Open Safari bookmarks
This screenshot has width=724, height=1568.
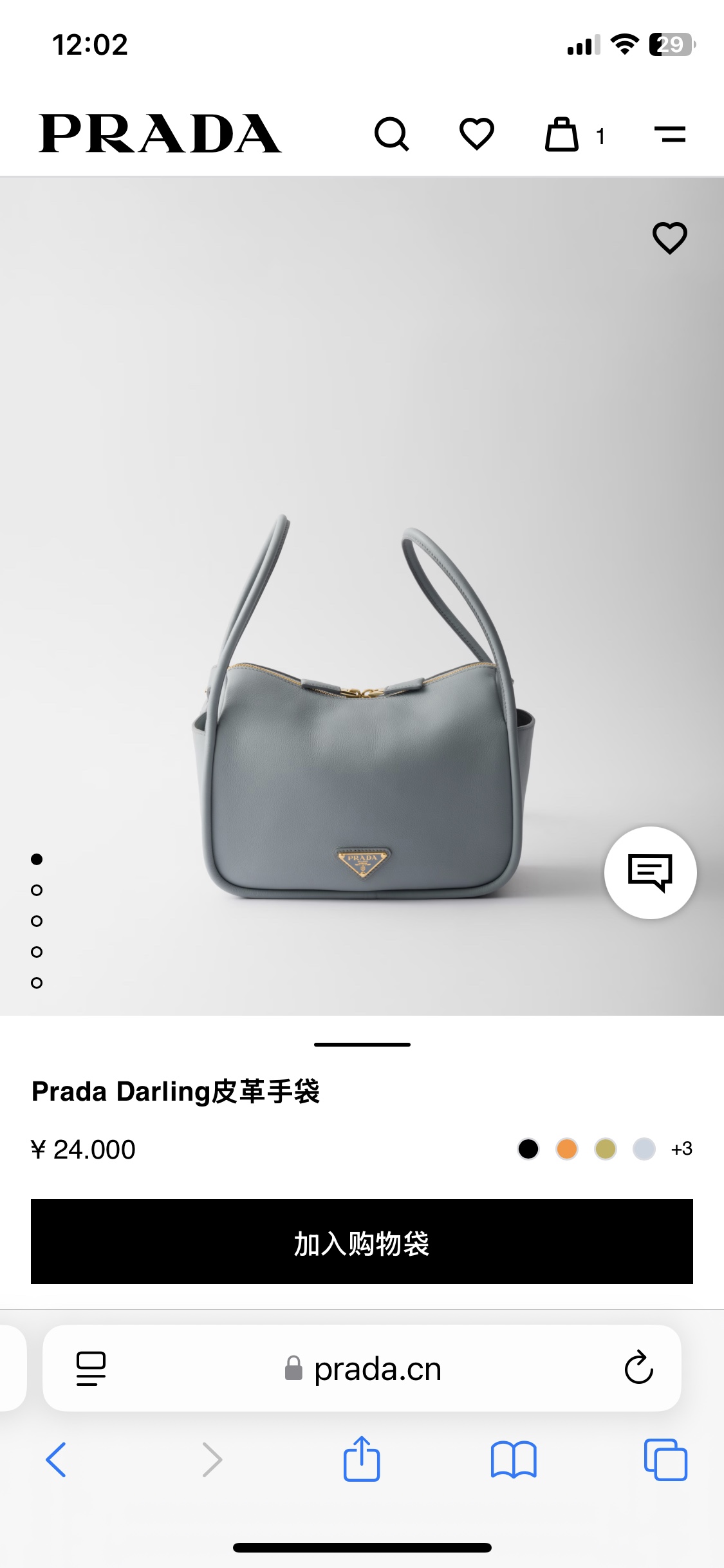click(x=513, y=1459)
